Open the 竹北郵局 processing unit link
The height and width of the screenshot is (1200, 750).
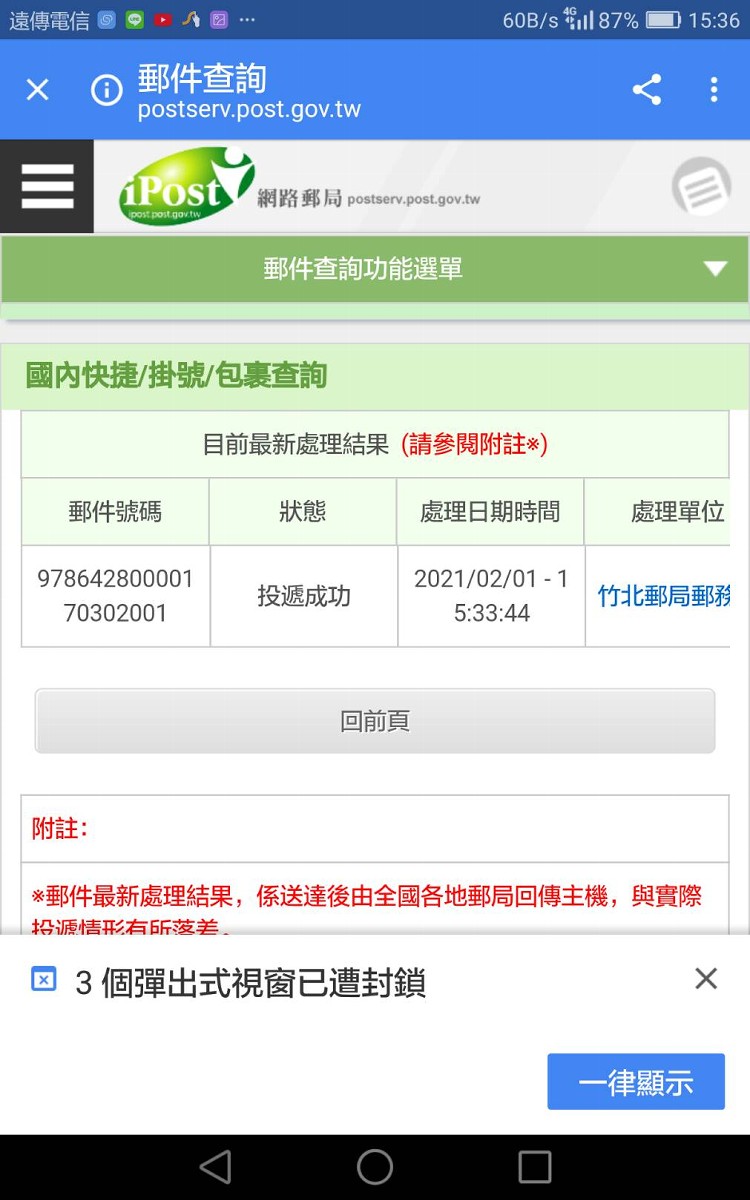[664, 597]
